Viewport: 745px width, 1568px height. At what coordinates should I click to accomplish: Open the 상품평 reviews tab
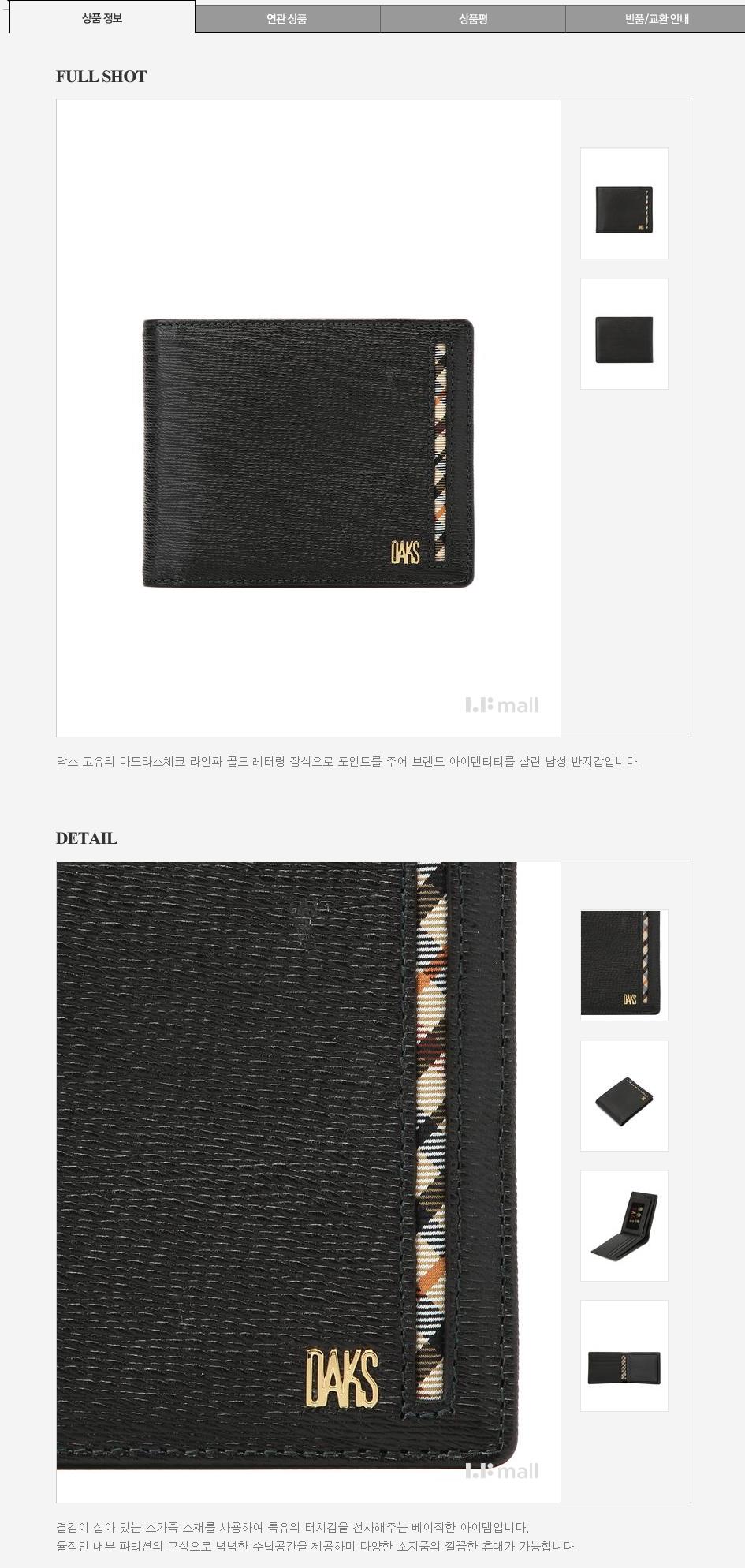tap(473, 18)
